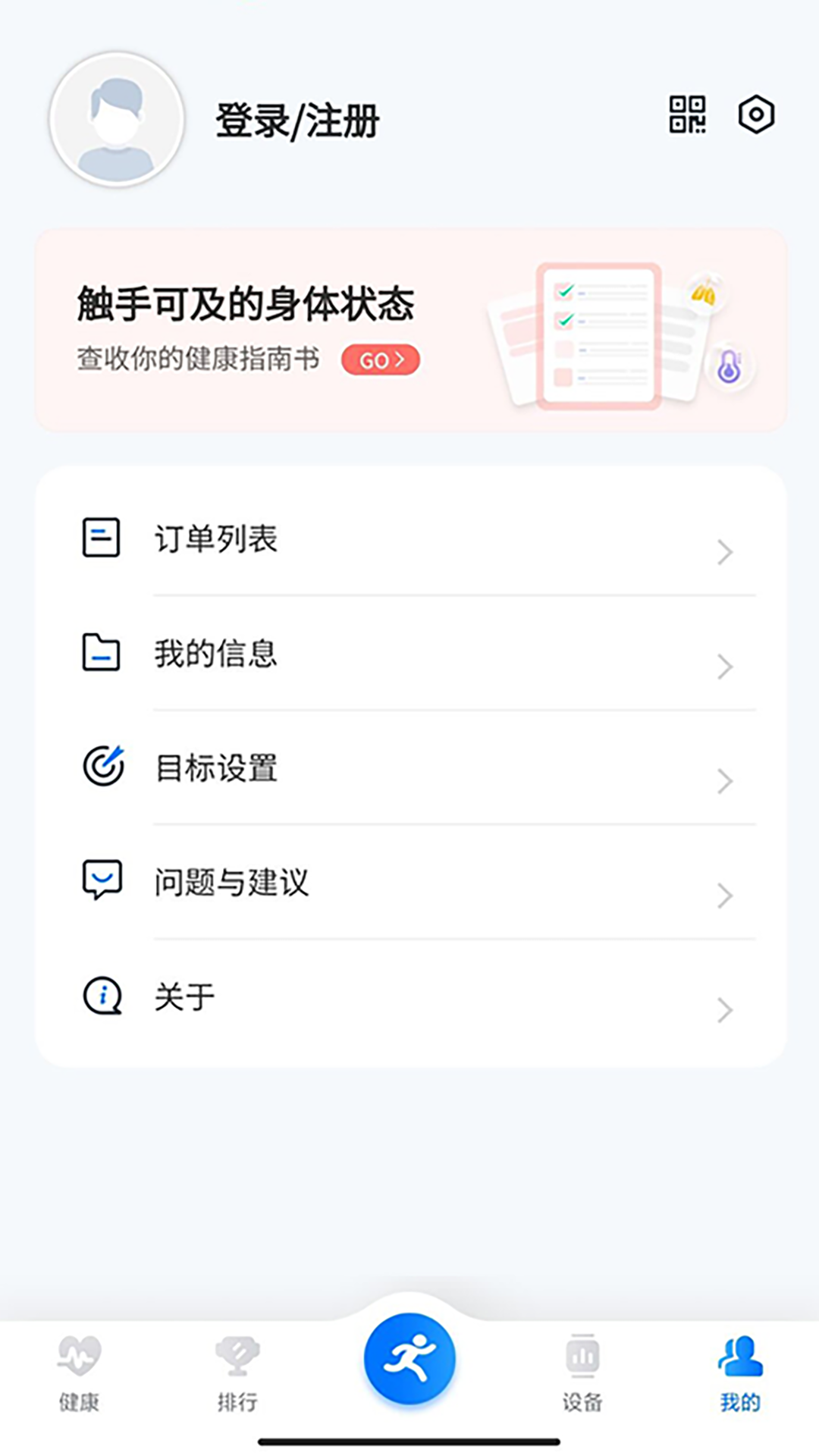The image size is (819, 1456).
Task: Expand the 订单列表 row chevron
Action: [723, 553]
